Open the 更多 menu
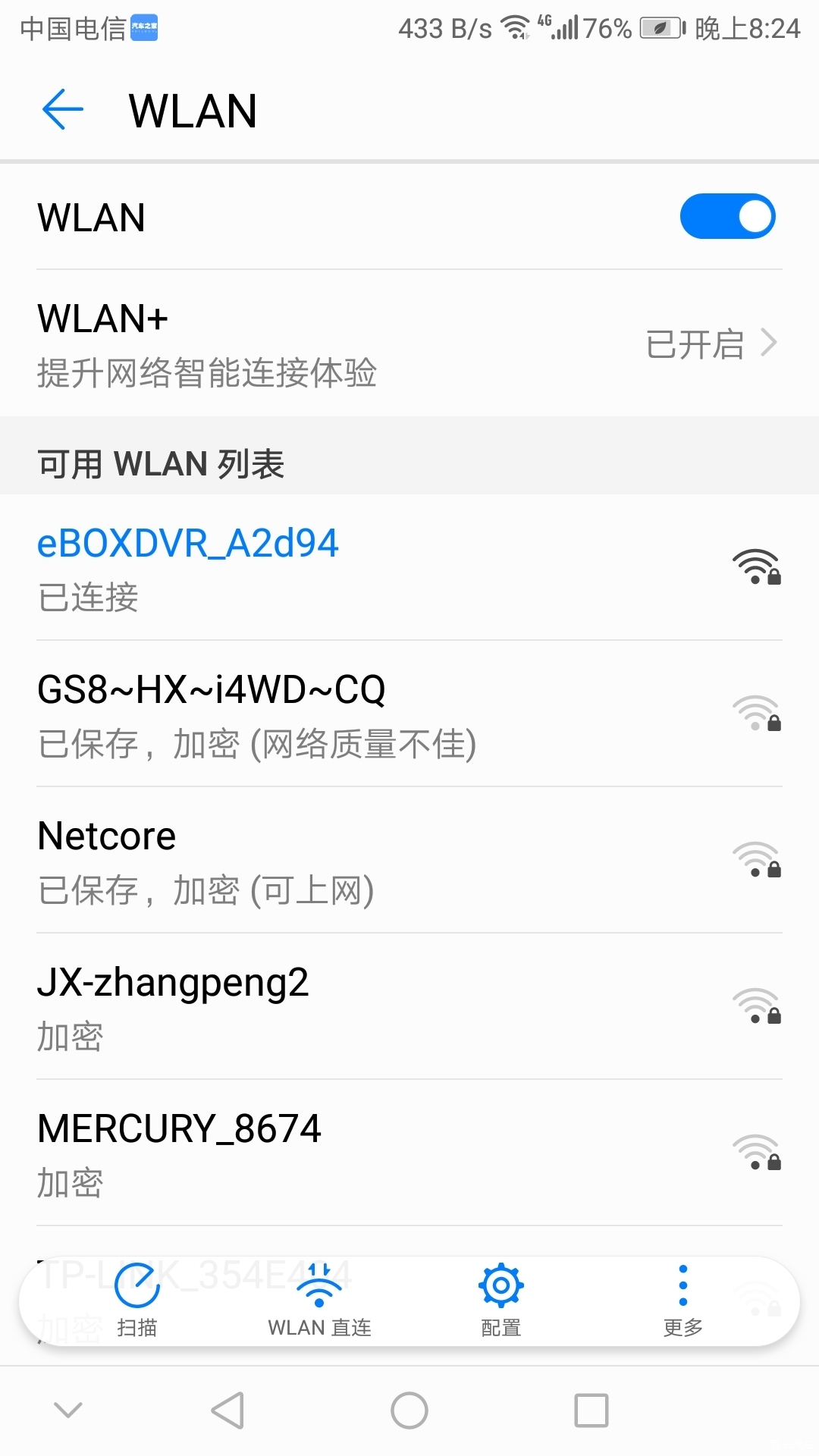 click(x=683, y=1301)
